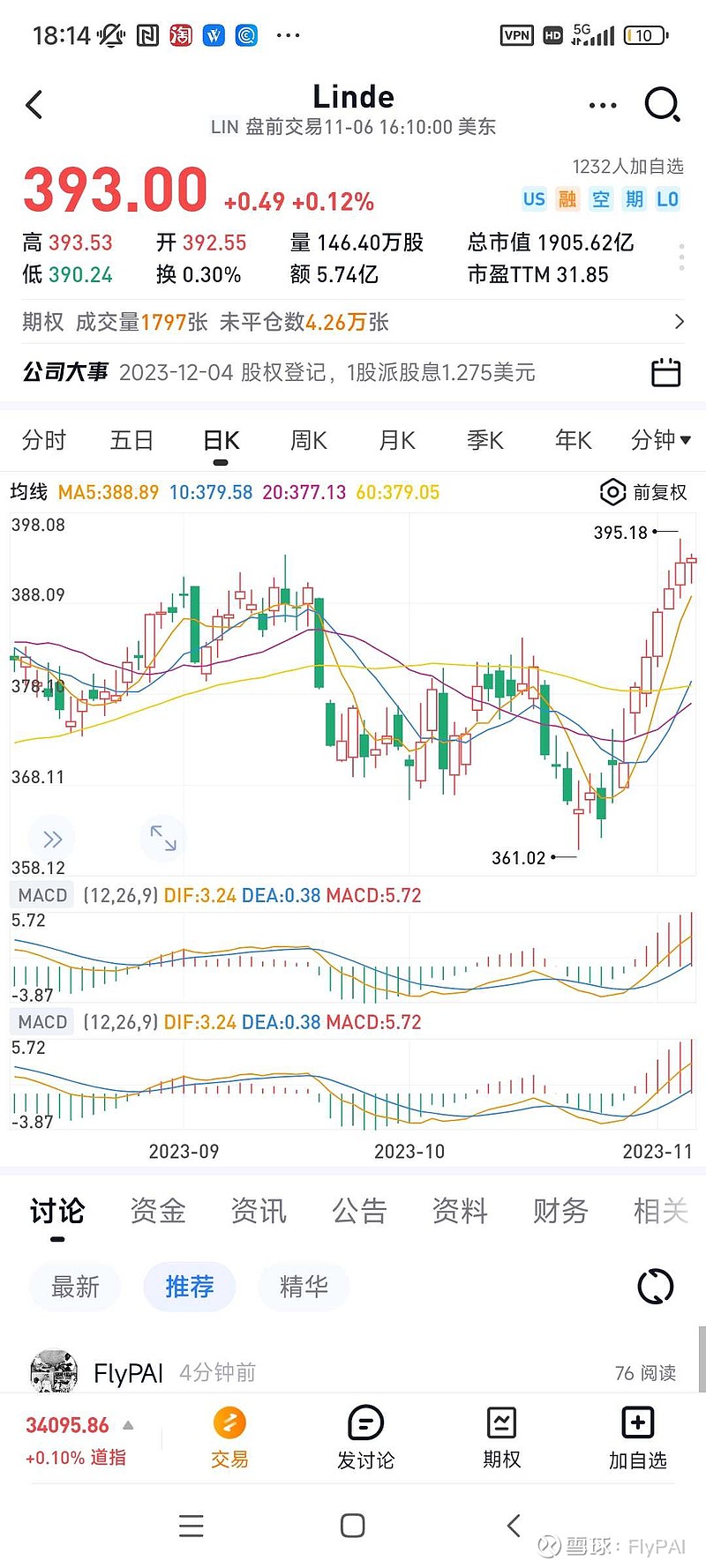Image resolution: width=706 pixels, height=1568 pixels.
Task: Select the 精华 filter chip
Action: [x=304, y=1286]
